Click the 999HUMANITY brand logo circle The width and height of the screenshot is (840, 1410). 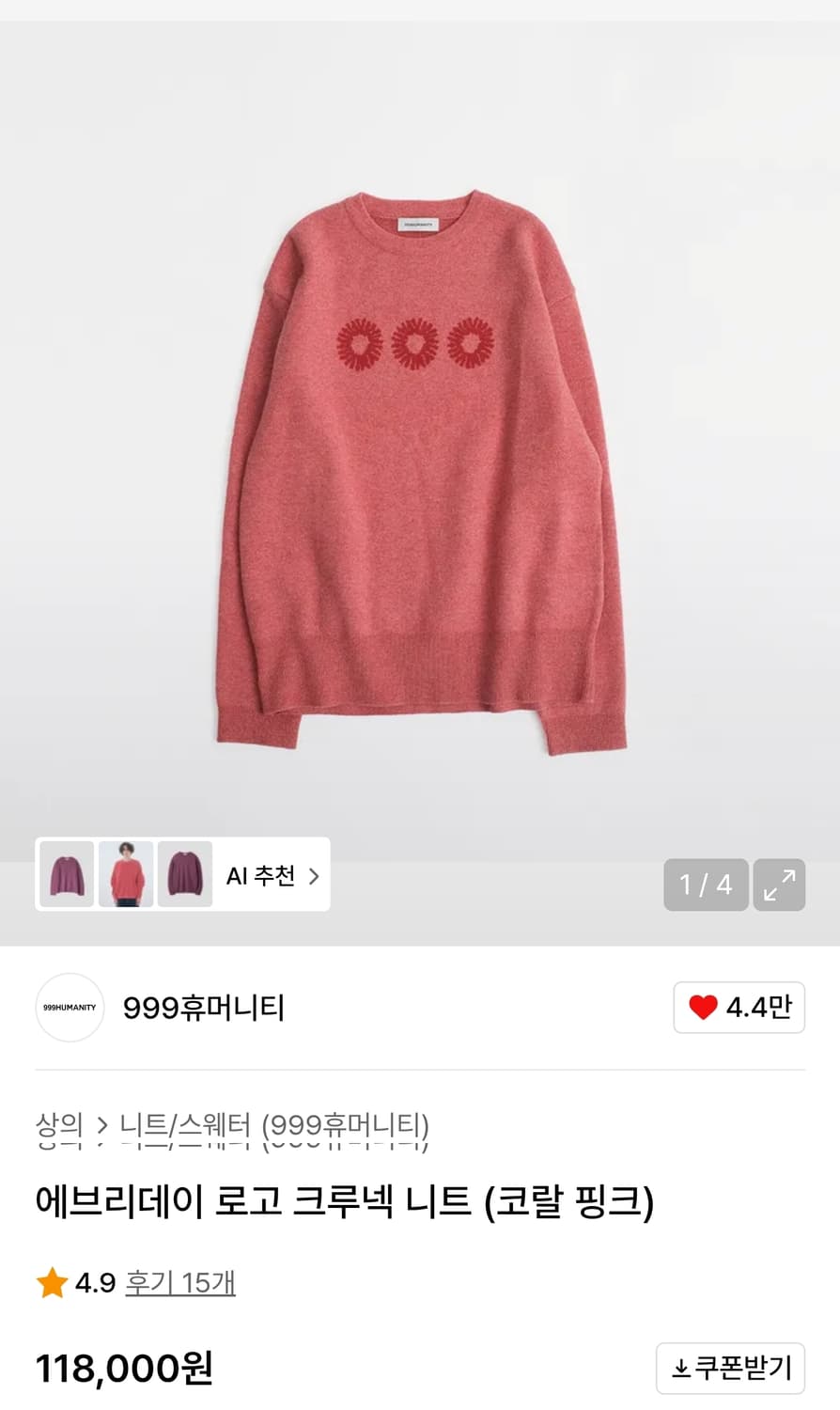pyautogui.click(x=69, y=1007)
